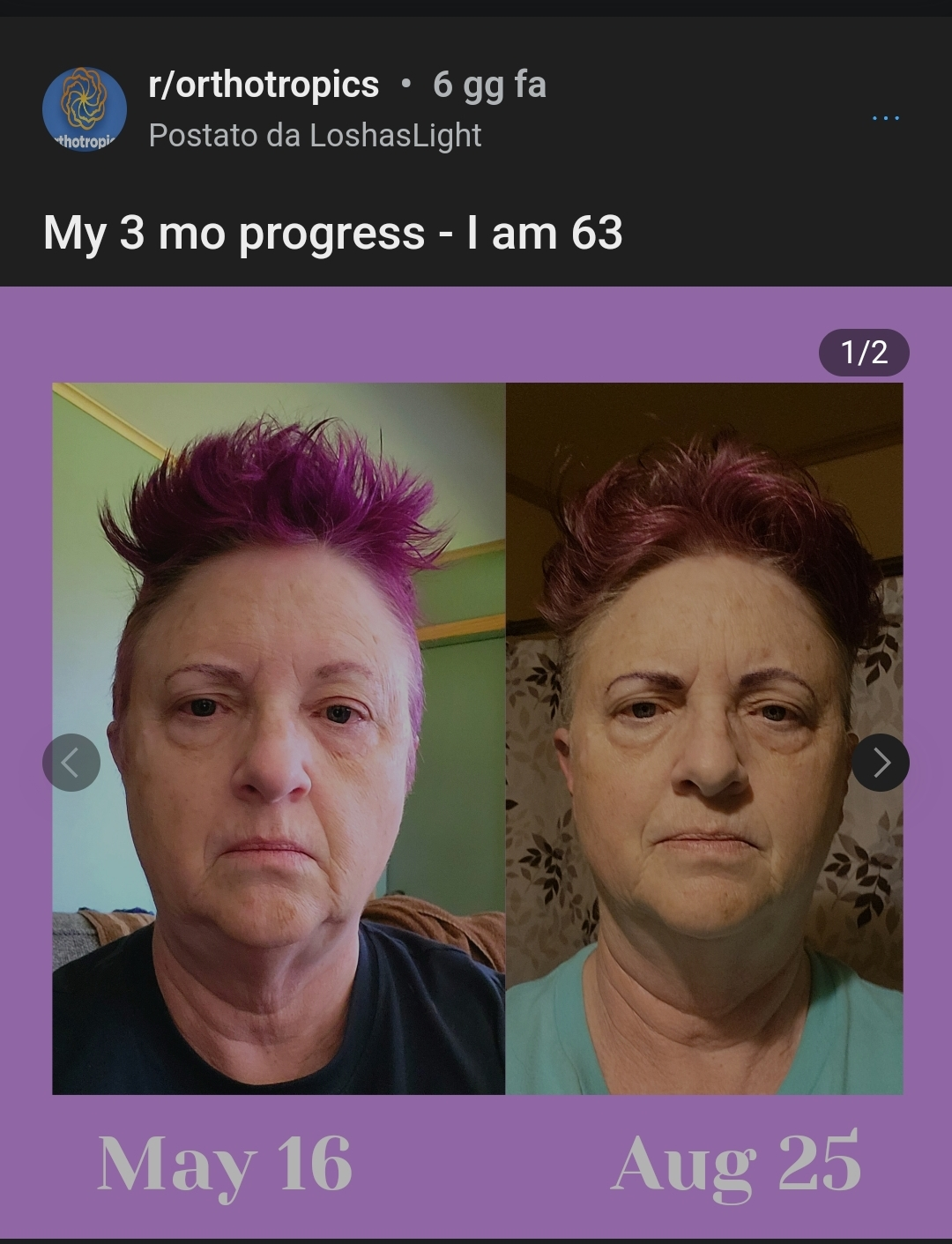Image resolution: width=952 pixels, height=1244 pixels.
Task: Open the post titled My 3 mo progress
Action: [333, 234]
